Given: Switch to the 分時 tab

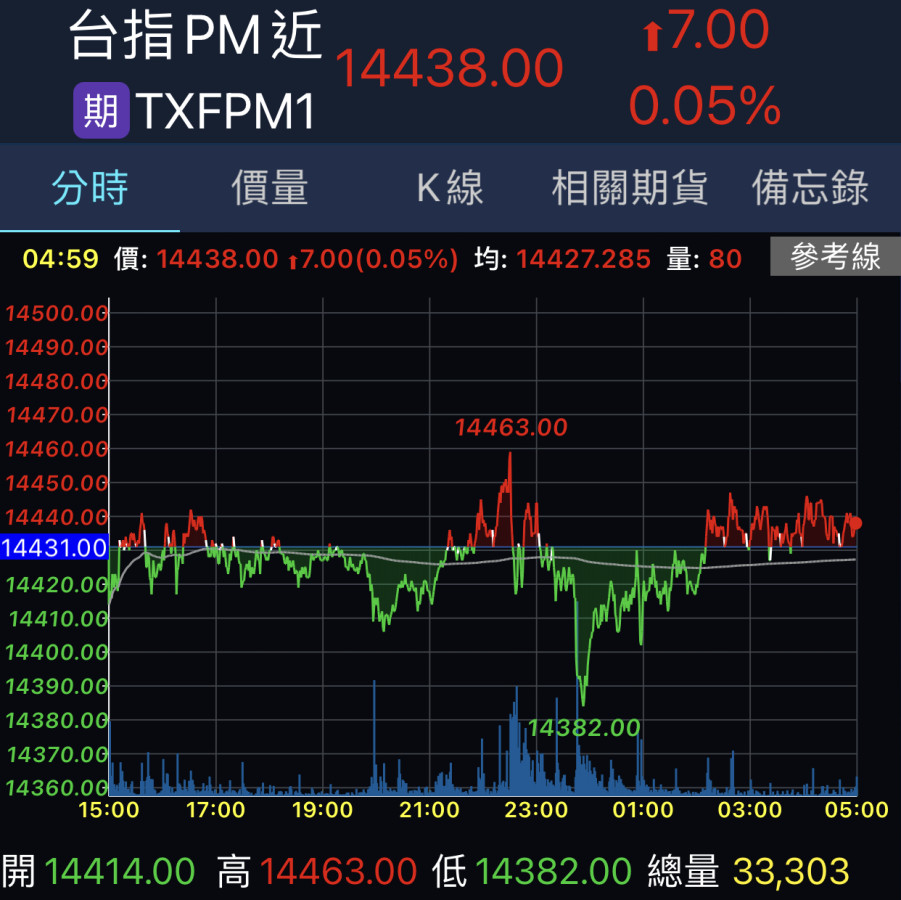Looking at the screenshot, I should (90, 188).
